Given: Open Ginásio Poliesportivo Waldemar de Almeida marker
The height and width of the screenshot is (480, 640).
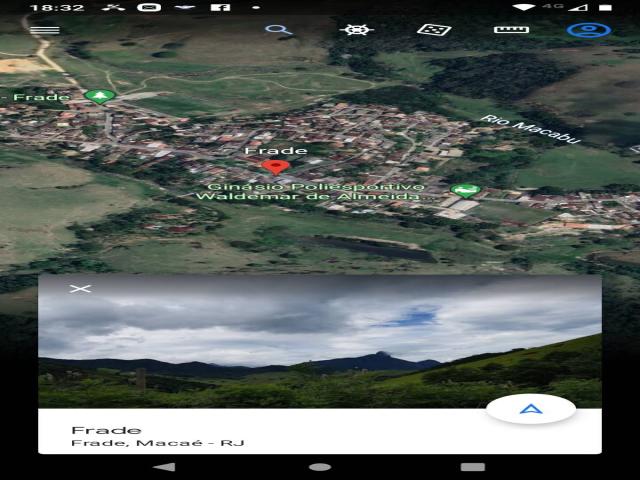Looking at the screenshot, I should point(462,190).
